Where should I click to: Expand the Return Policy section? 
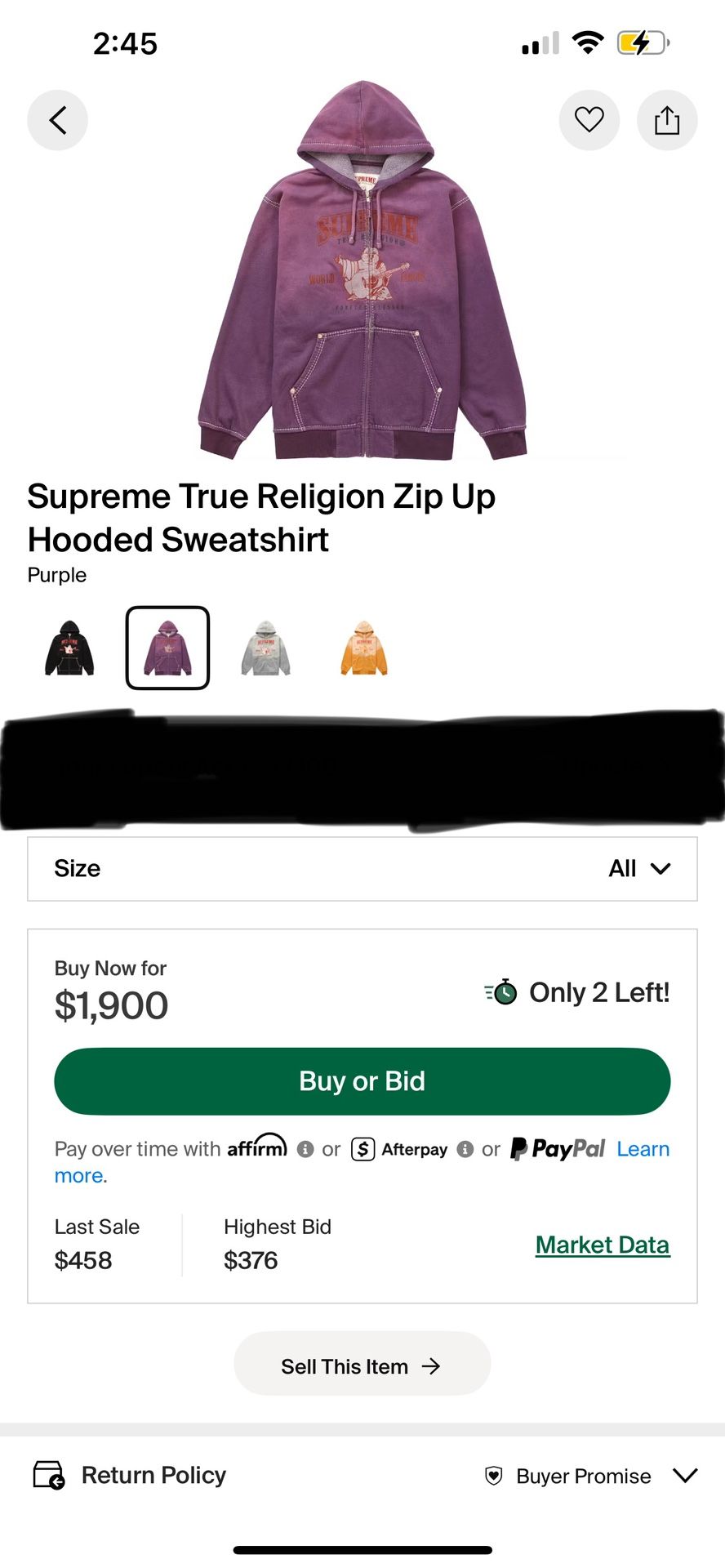point(684,1475)
